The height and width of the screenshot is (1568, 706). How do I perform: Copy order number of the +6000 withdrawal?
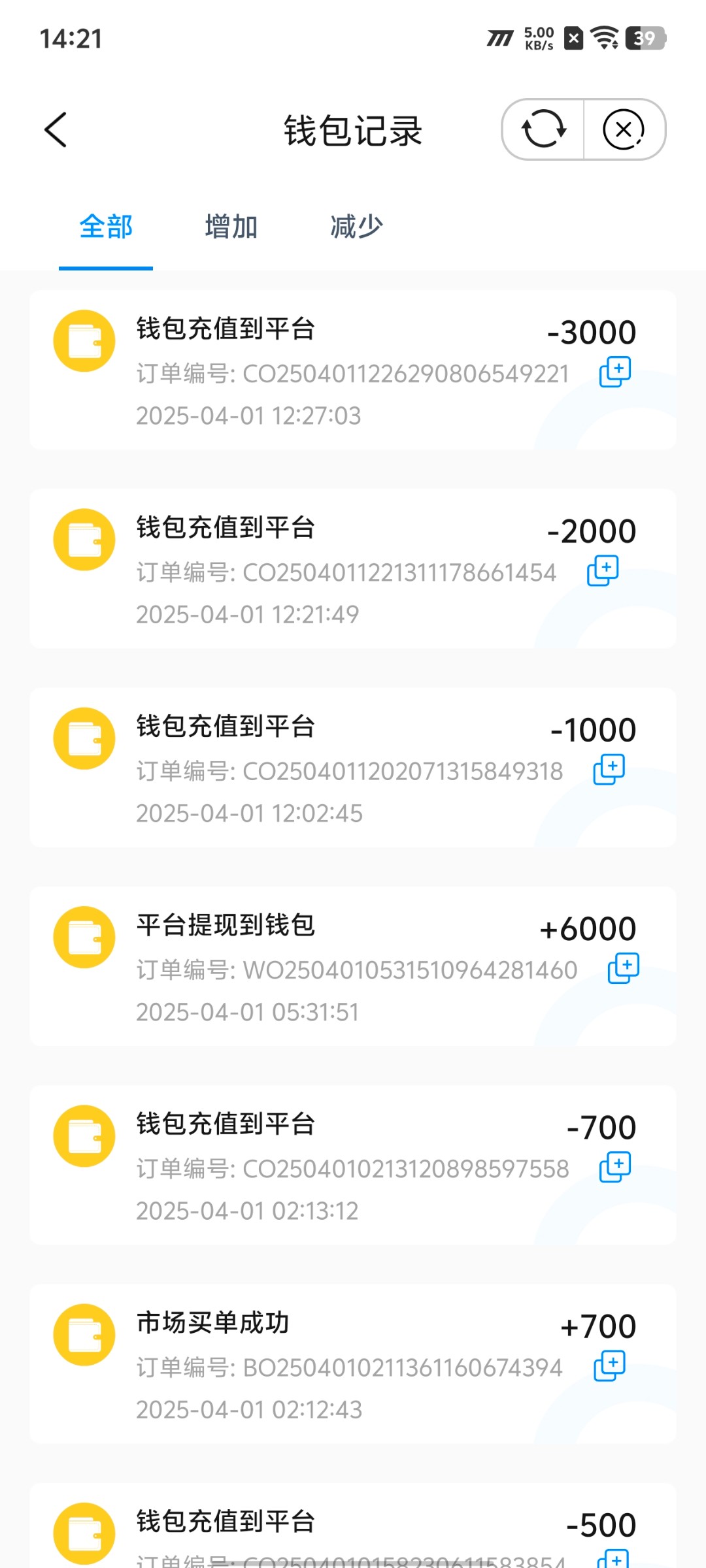[x=624, y=968]
